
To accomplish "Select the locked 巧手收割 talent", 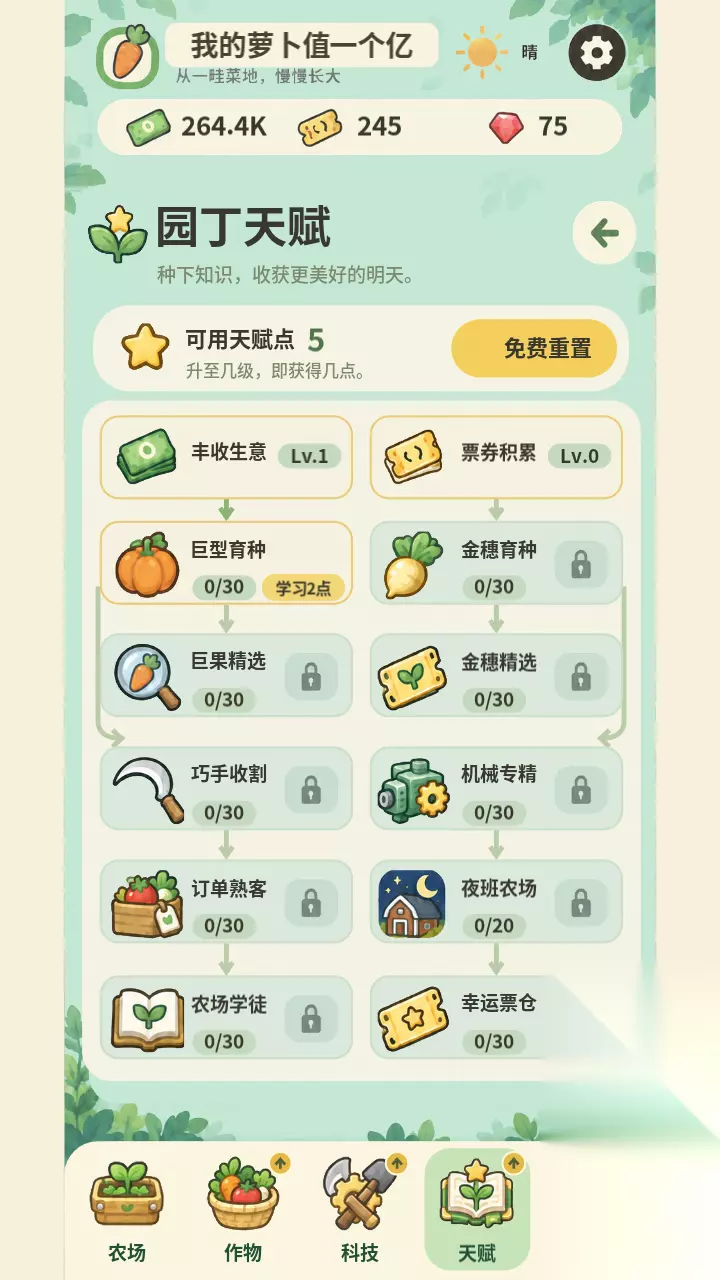I will click(226, 788).
